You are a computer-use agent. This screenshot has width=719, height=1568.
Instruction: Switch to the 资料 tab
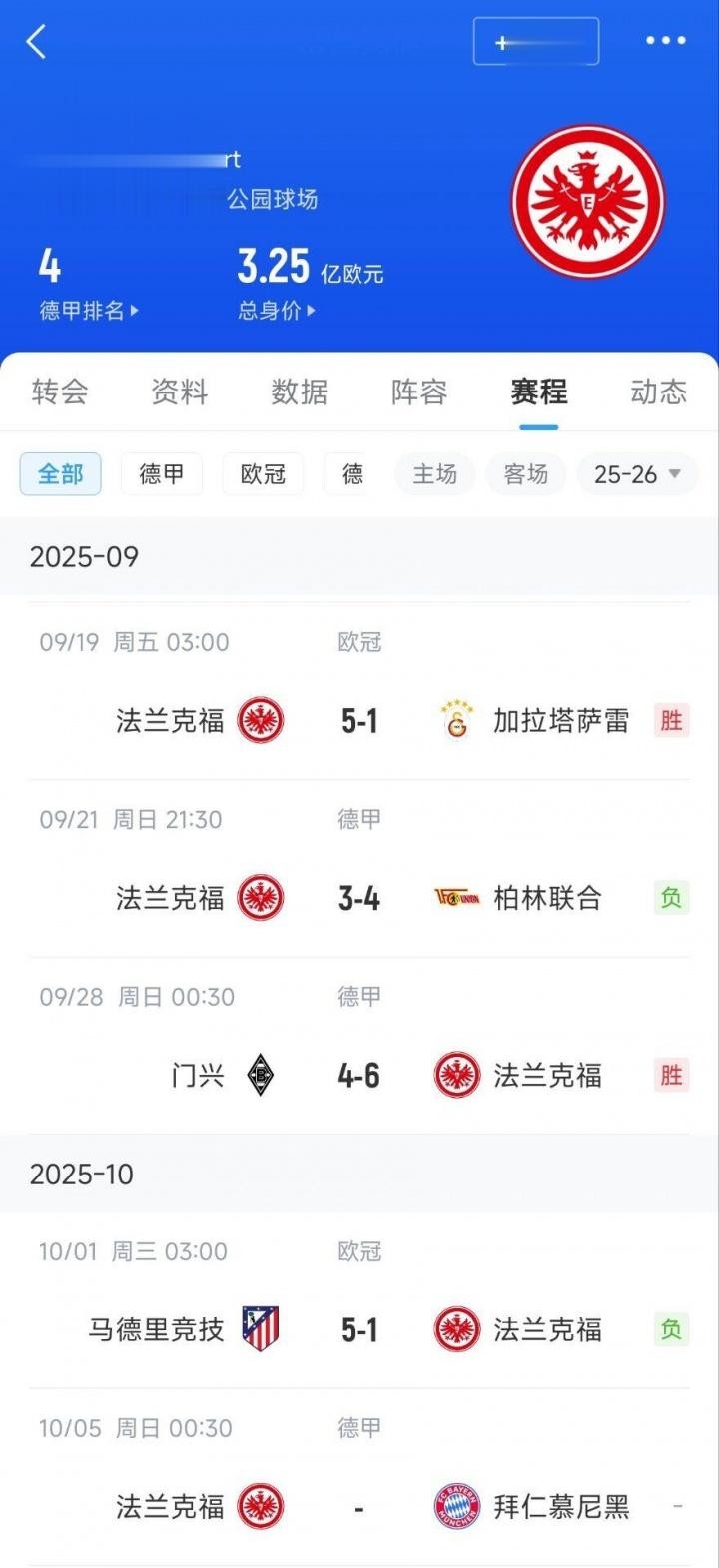pos(180,392)
